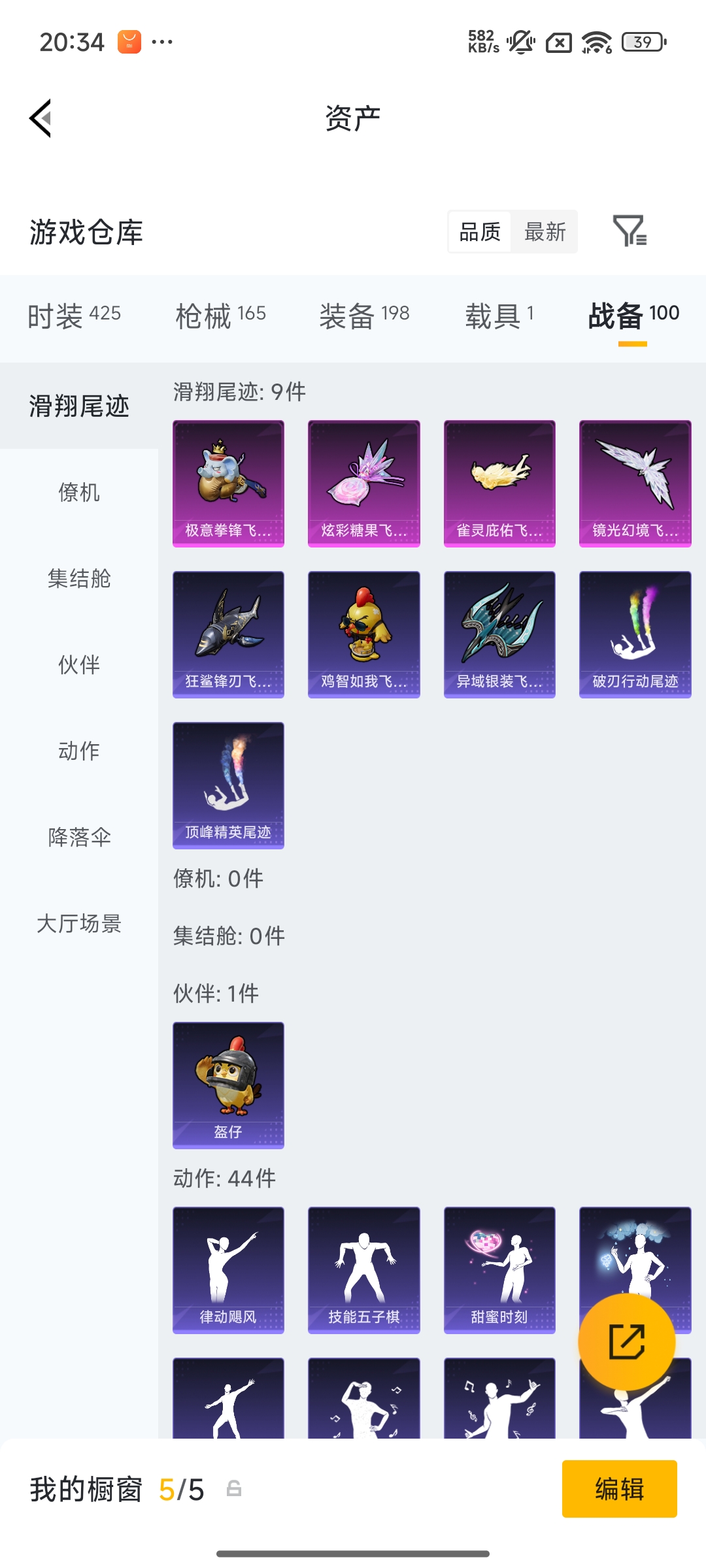The height and width of the screenshot is (1568, 706).
Task: Toggle sorting to 最新
Action: (x=545, y=232)
